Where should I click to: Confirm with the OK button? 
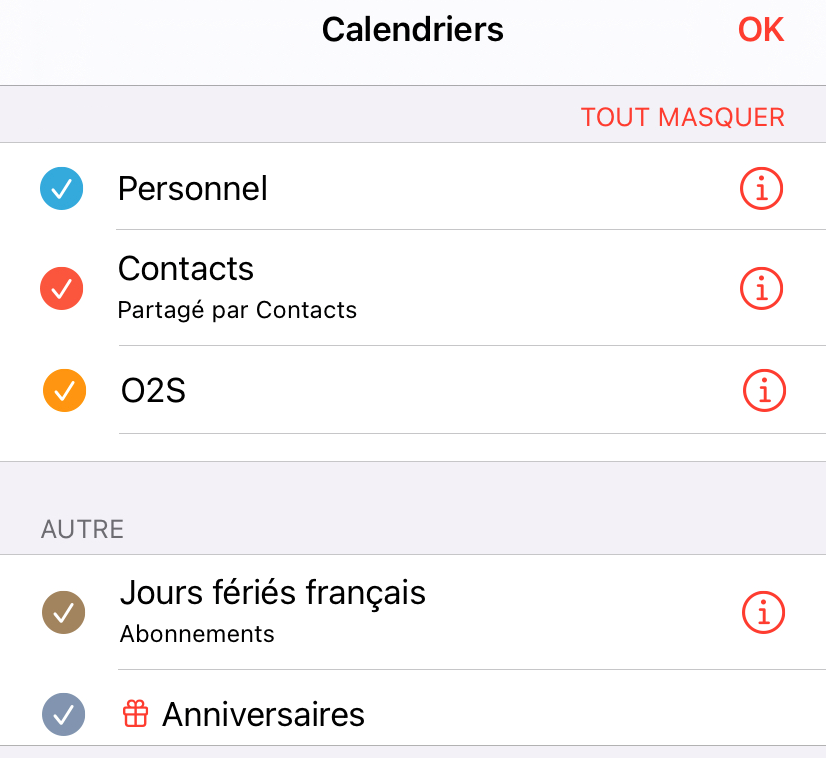pos(760,30)
